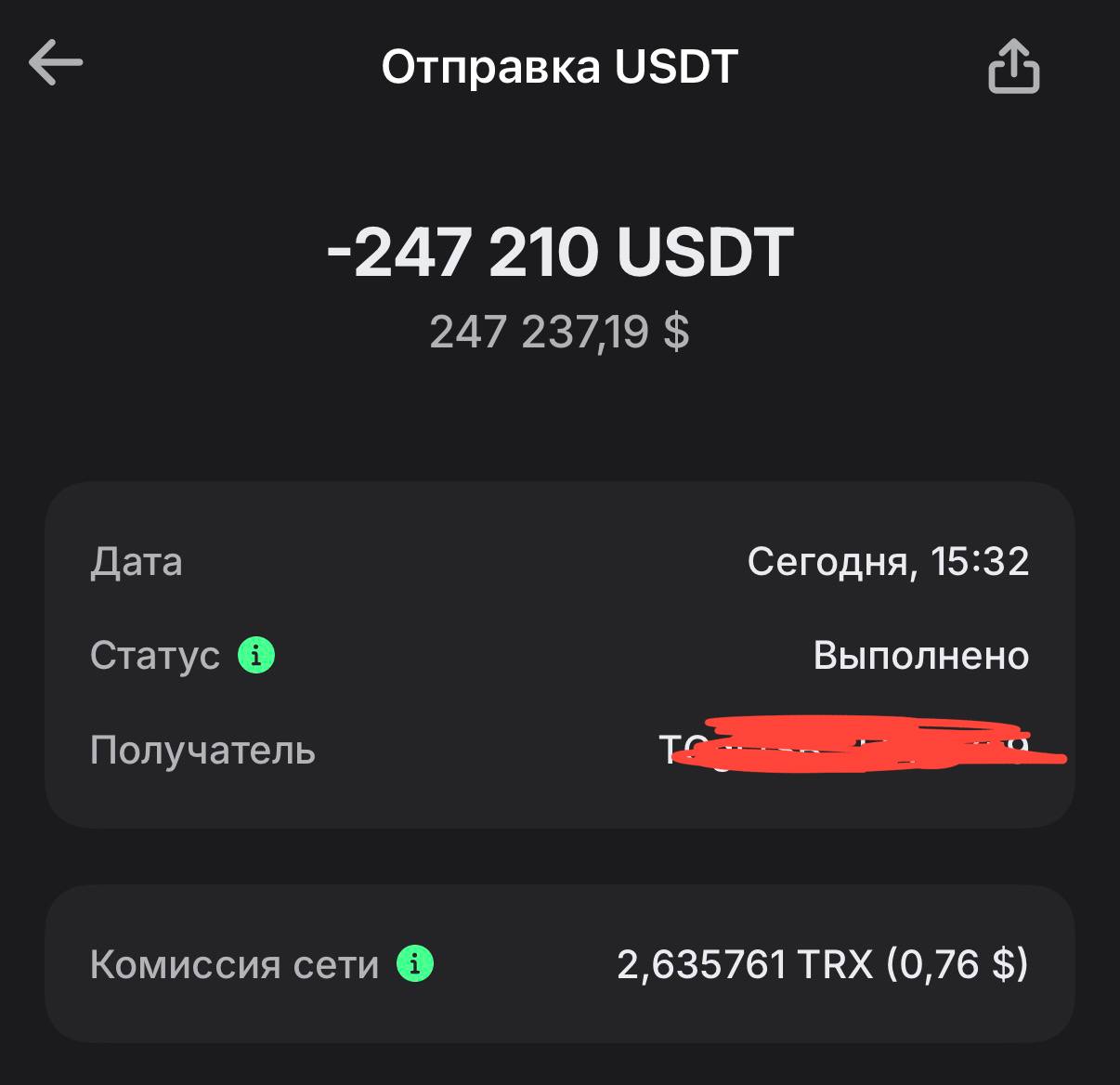Show info about Комиссия сети
This screenshot has width=1120, height=1085.
pos(415,964)
